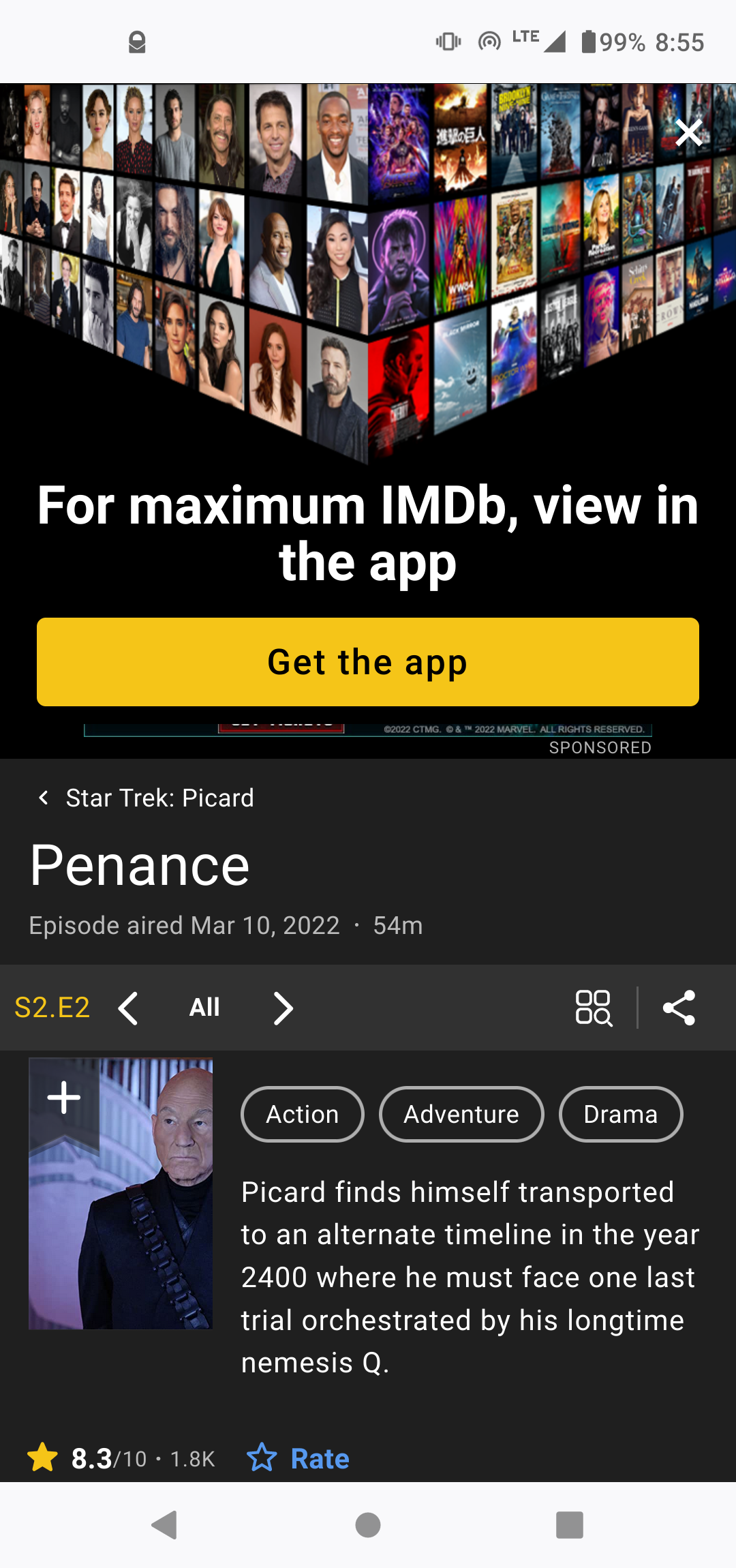Add Penance to watchlist via plus icon

[x=64, y=1098]
